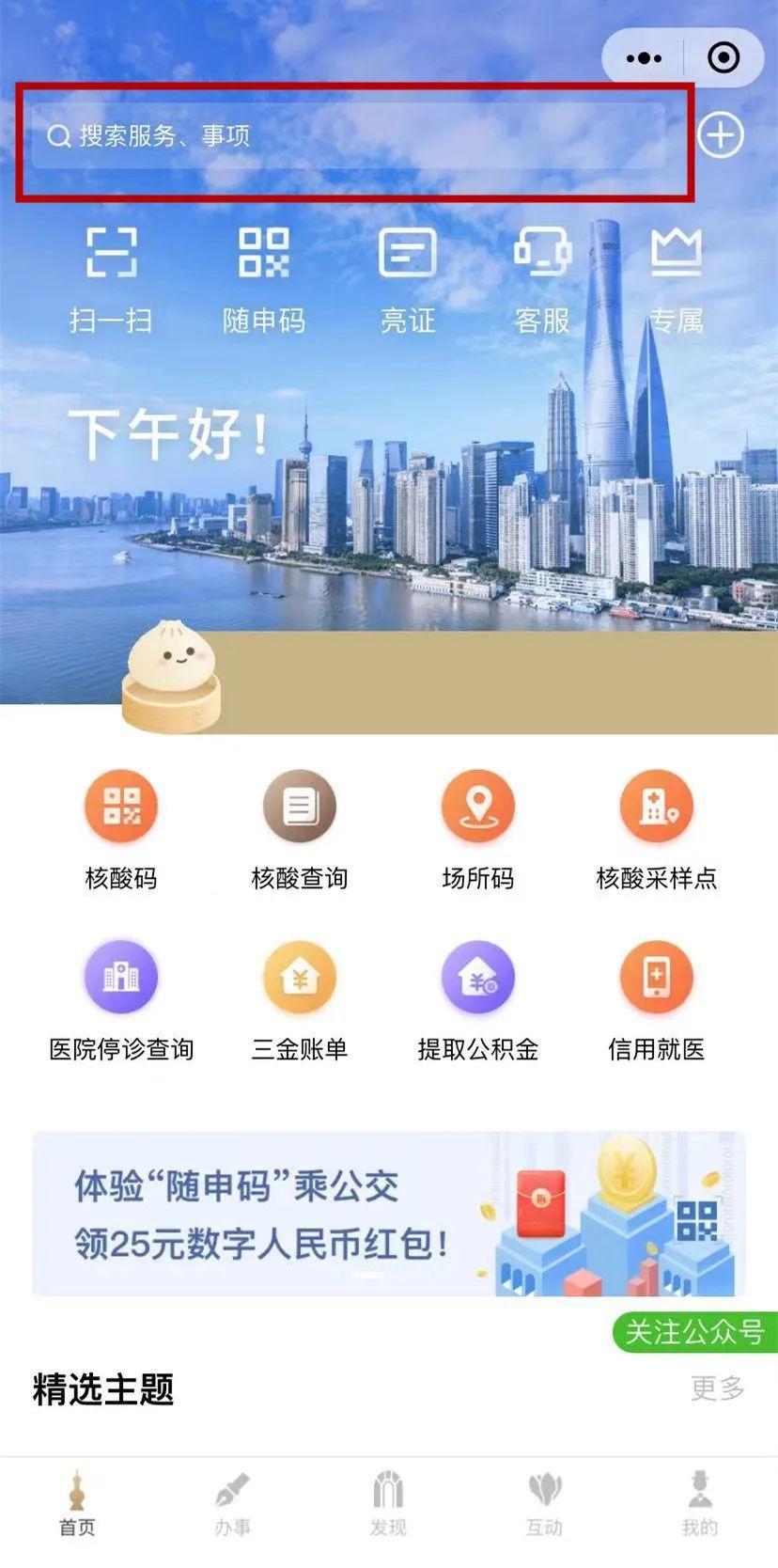778x1568 pixels.
Task: Open the 专属 section
Action: tap(676, 277)
